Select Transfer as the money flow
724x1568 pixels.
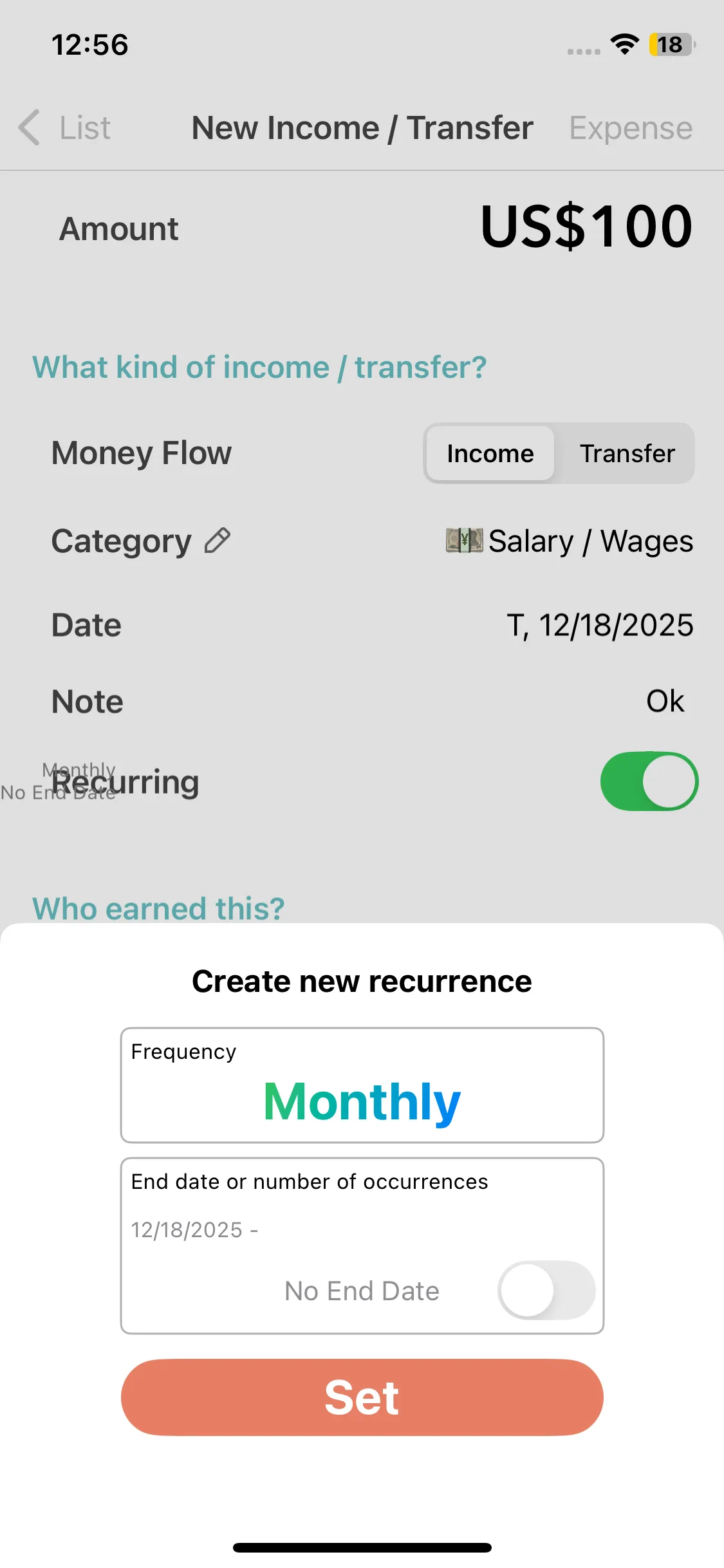tap(627, 453)
